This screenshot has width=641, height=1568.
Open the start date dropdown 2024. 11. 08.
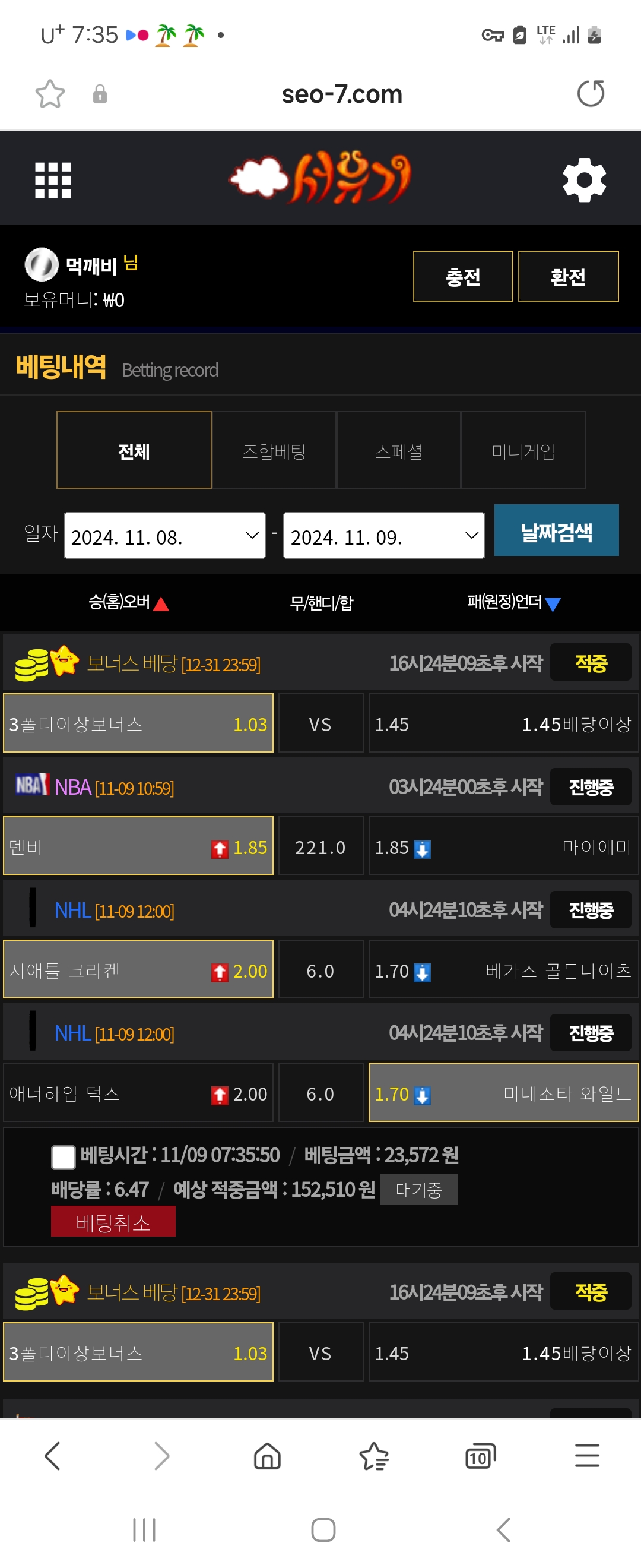click(164, 536)
